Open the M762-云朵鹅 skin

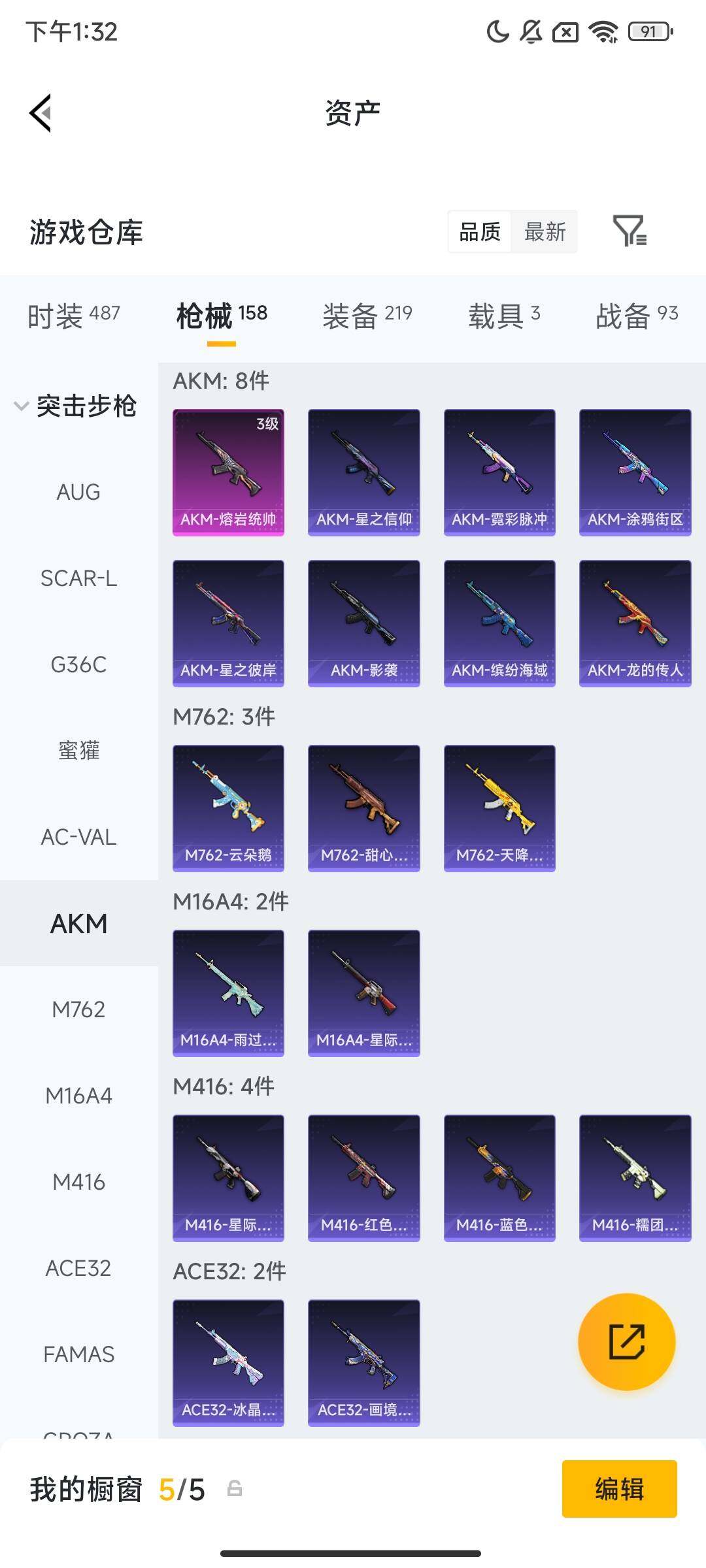click(228, 808)
